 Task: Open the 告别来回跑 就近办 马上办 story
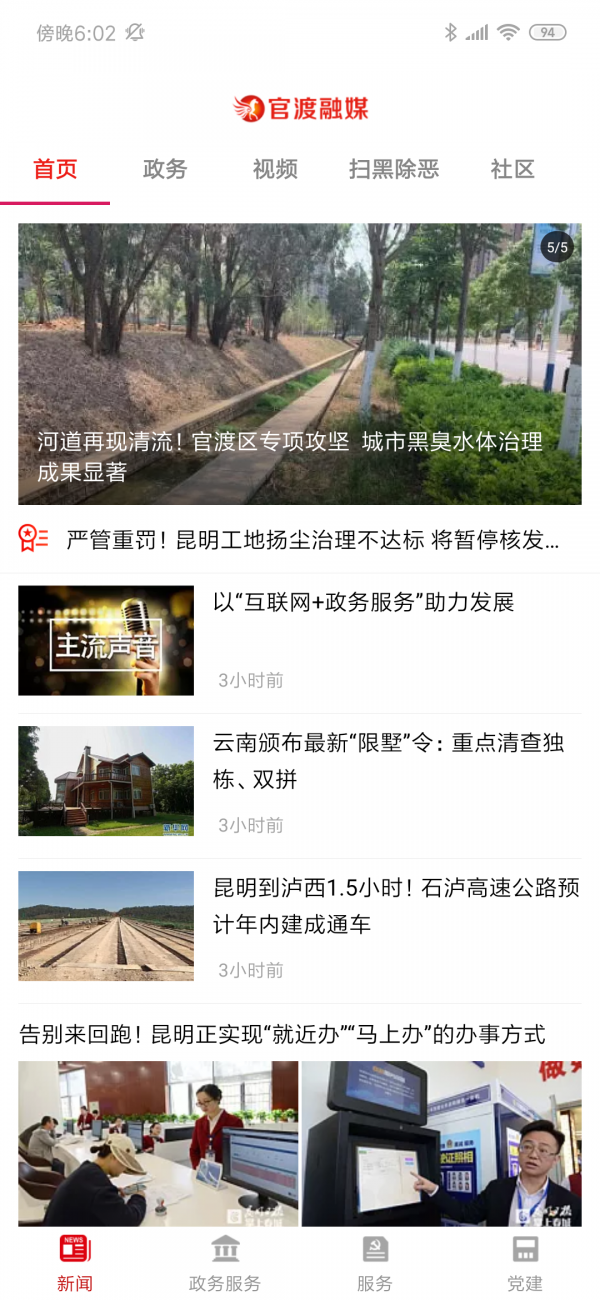283,1034
